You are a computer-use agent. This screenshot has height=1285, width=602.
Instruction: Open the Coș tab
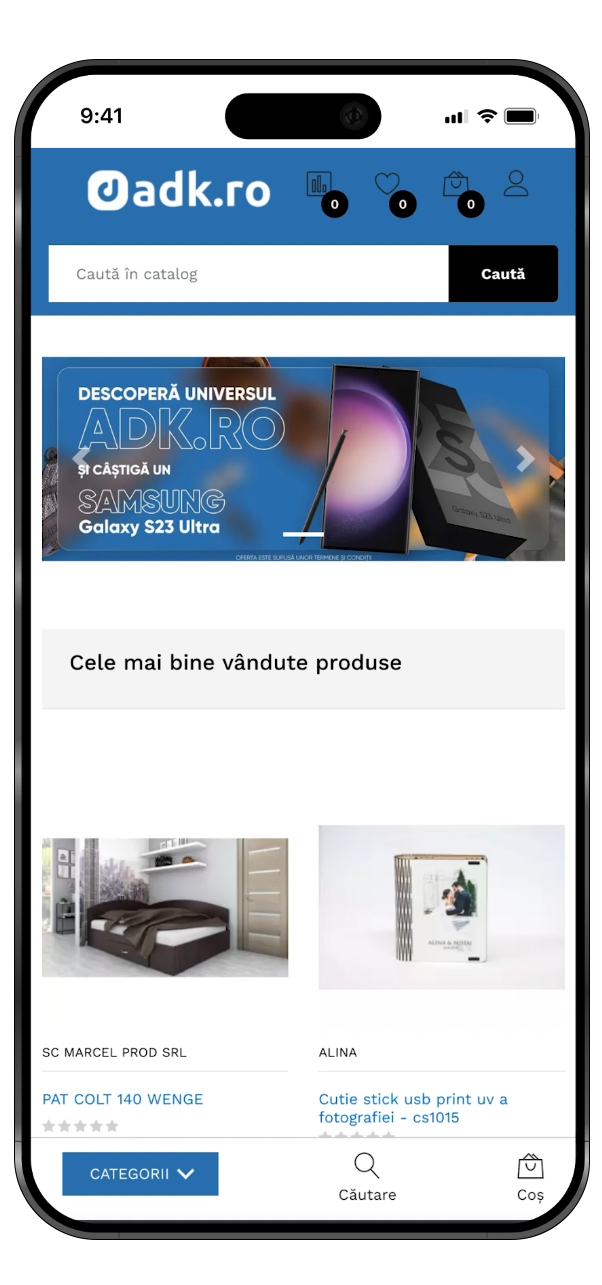530,1177
